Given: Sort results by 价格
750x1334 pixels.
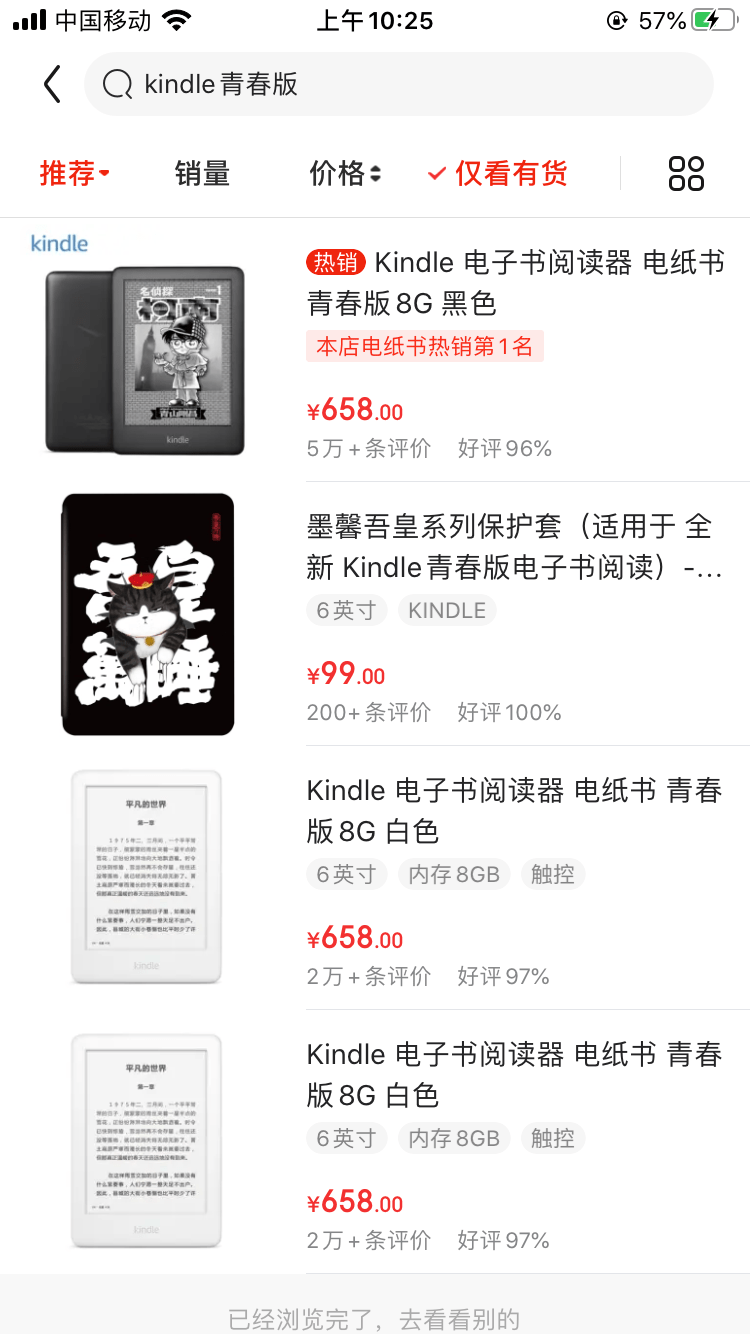Looking at the screenshot, I should (x=345, y=173).
